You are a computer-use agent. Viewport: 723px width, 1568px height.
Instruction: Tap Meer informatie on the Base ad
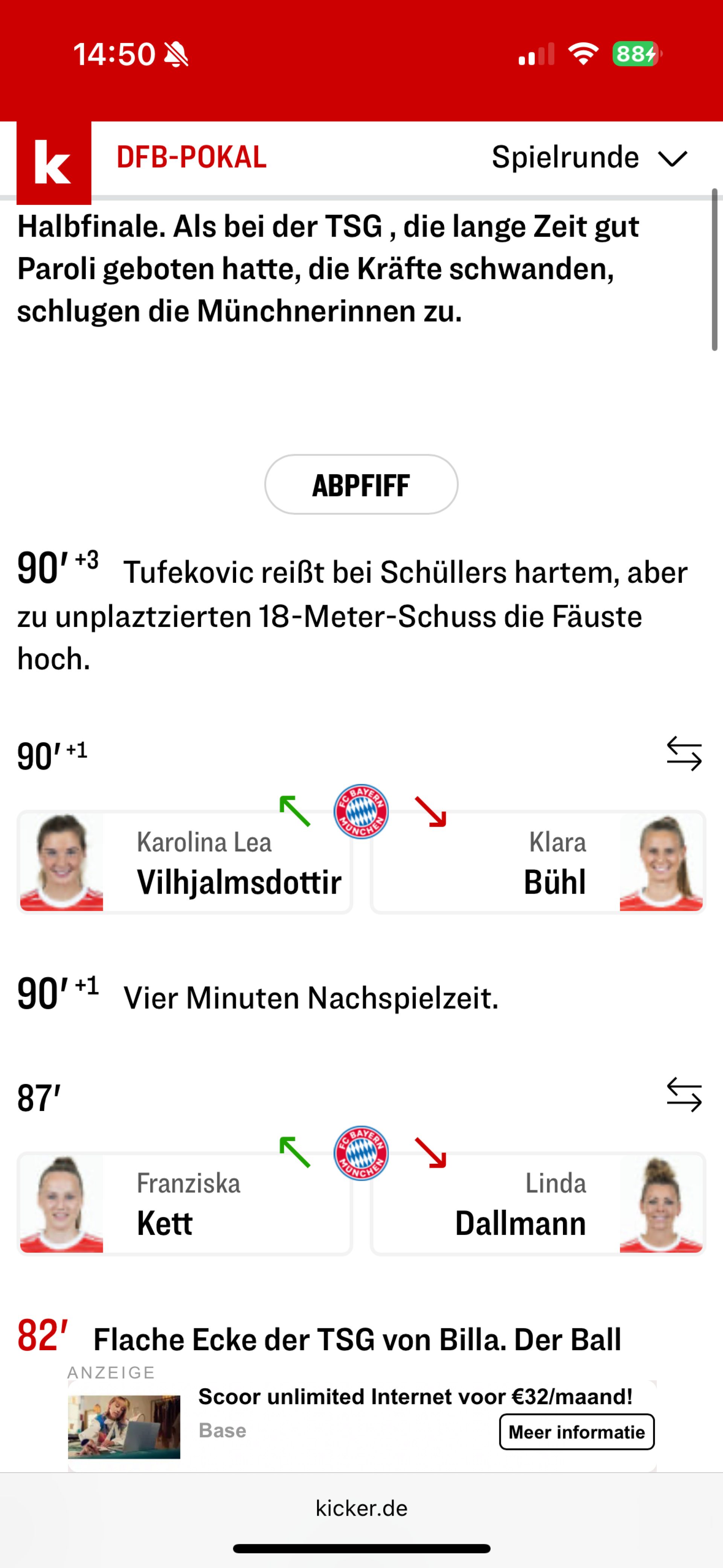(x=577, y=1432)
